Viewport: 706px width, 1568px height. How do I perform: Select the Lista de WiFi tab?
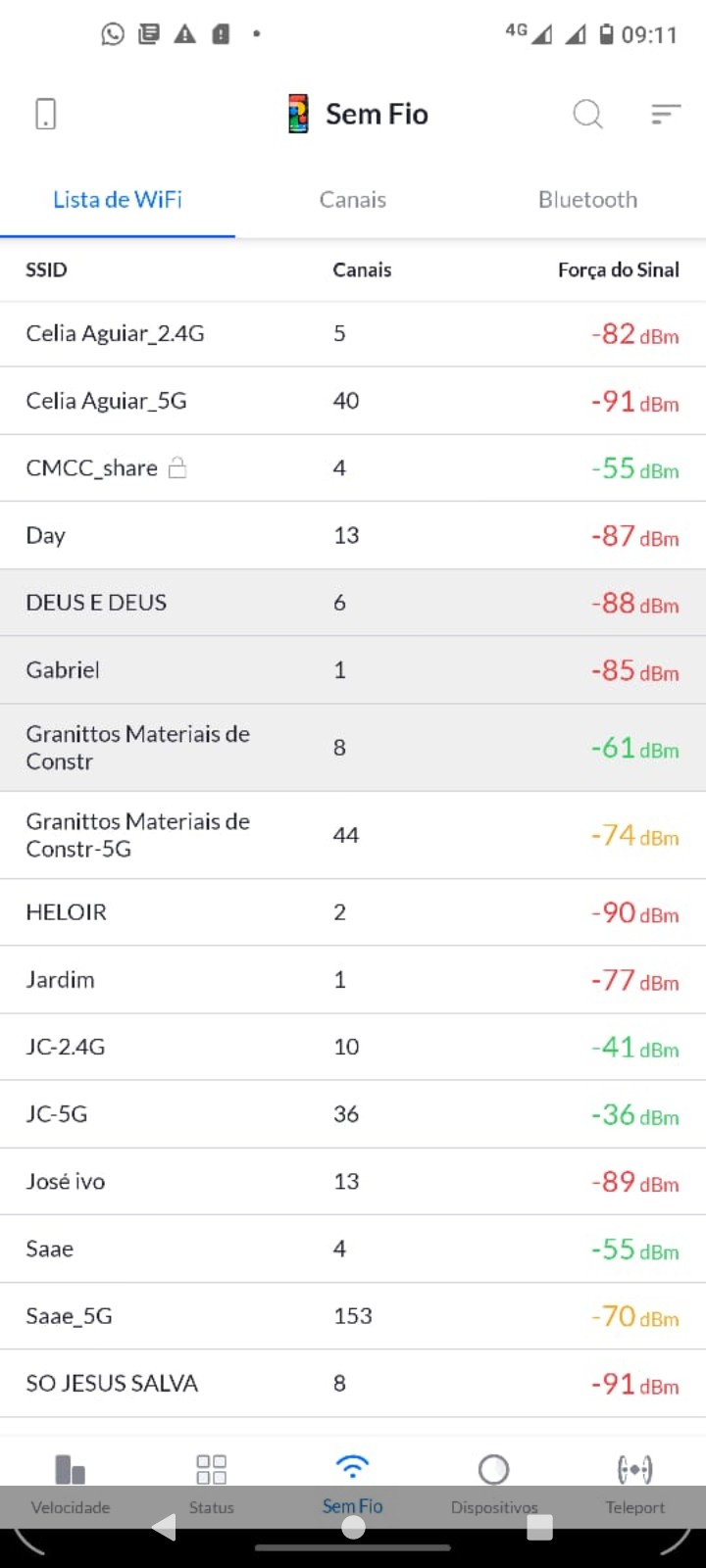[x=118, y=200]
